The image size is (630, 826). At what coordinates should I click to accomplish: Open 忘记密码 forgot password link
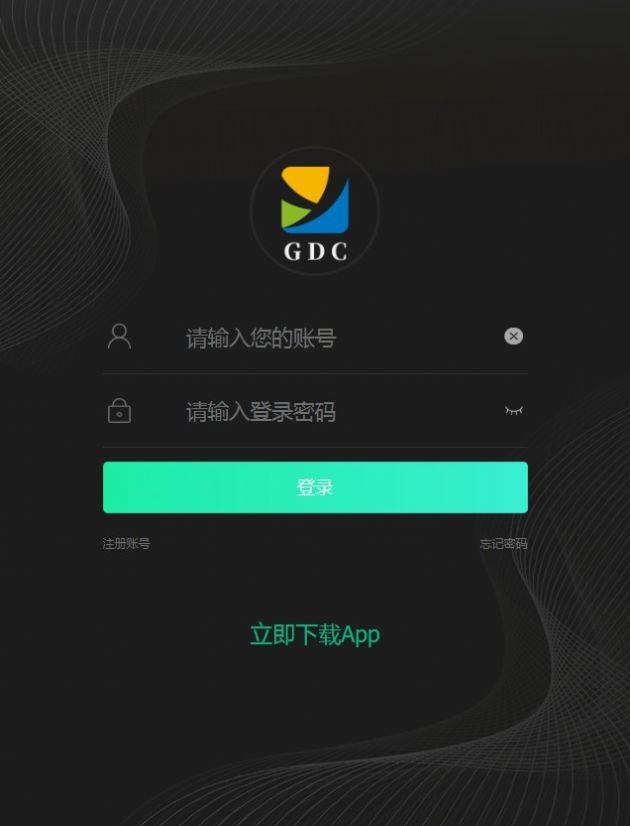click(503, 544)
